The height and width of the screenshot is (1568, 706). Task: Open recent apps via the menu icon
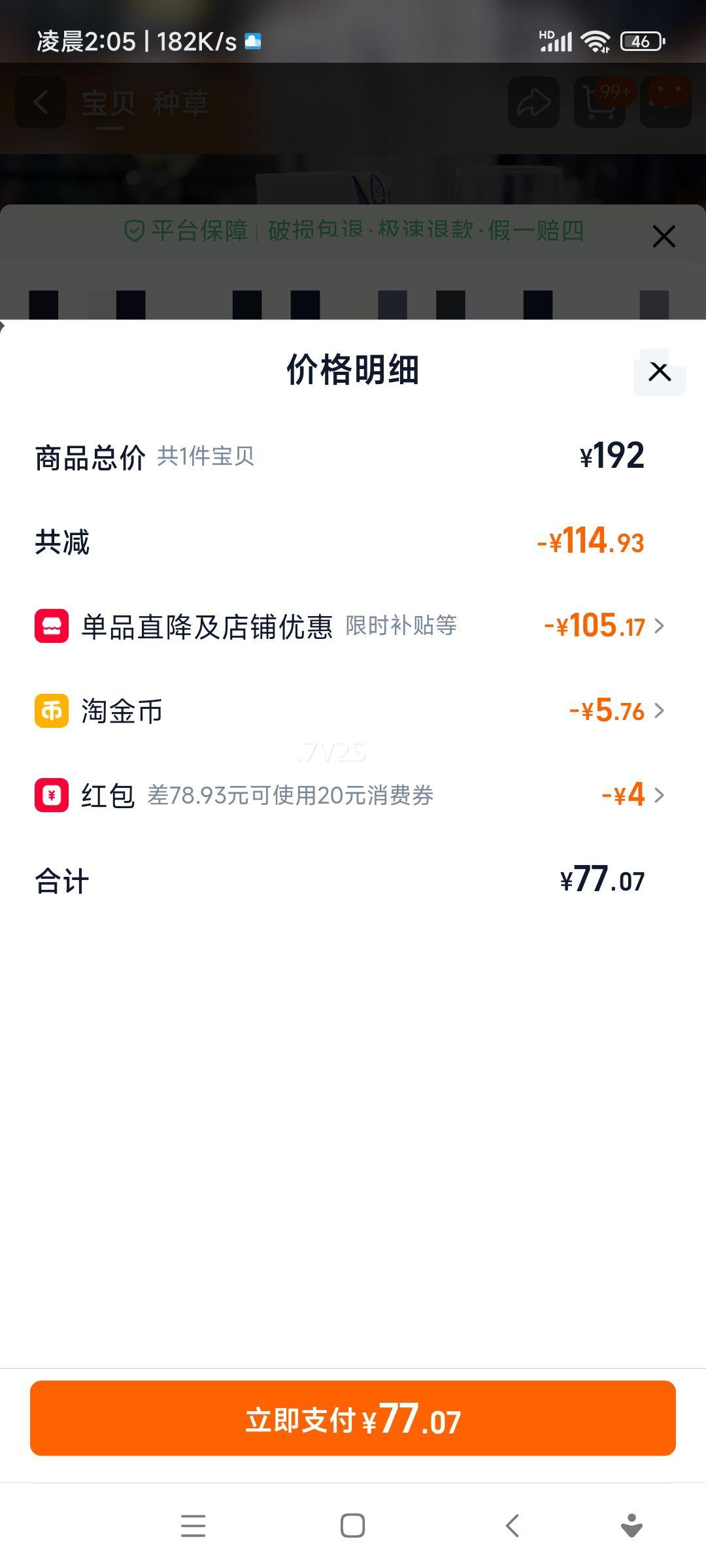[x=193, y=1526]
